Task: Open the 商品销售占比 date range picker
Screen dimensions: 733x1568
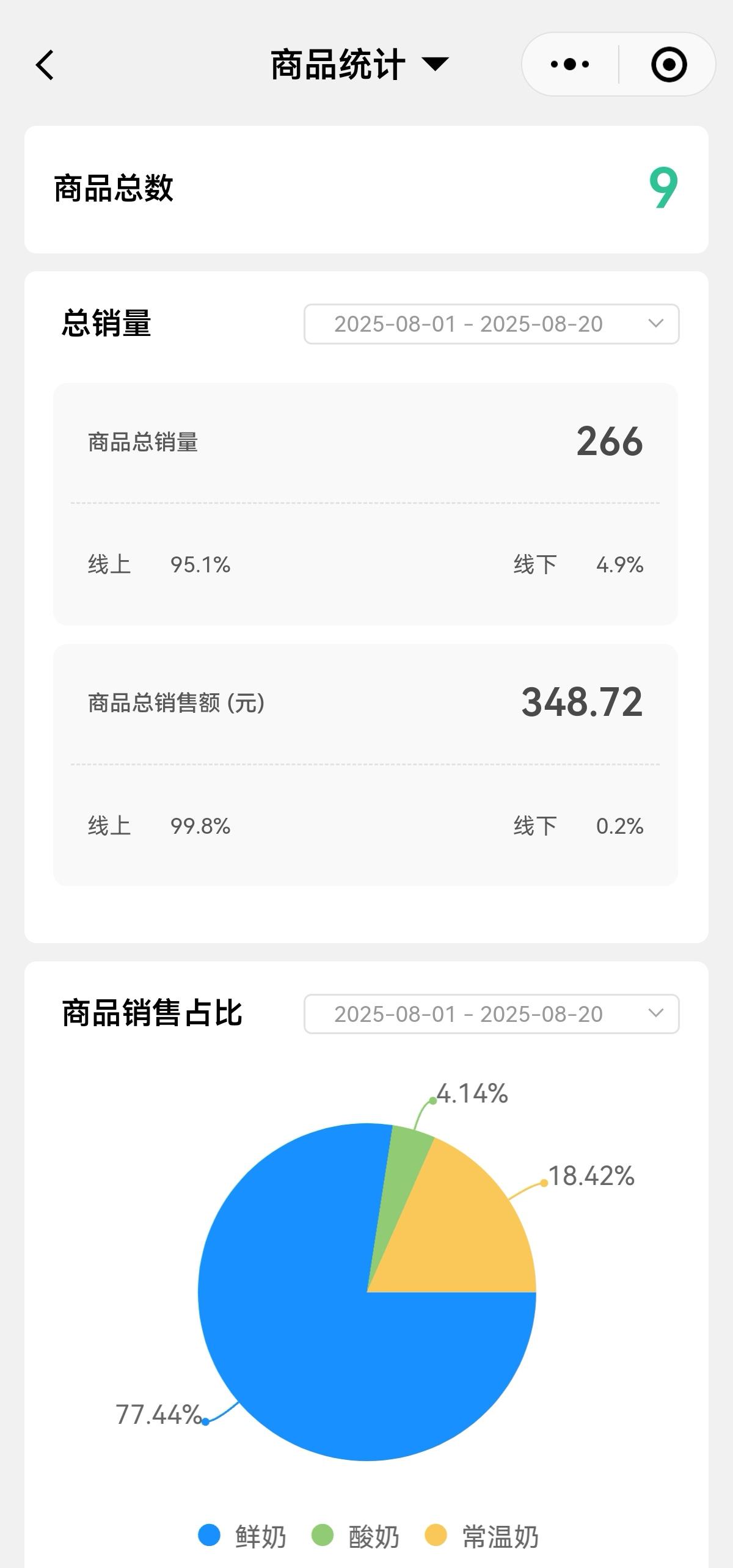Action: click(x=491, y=1014)
